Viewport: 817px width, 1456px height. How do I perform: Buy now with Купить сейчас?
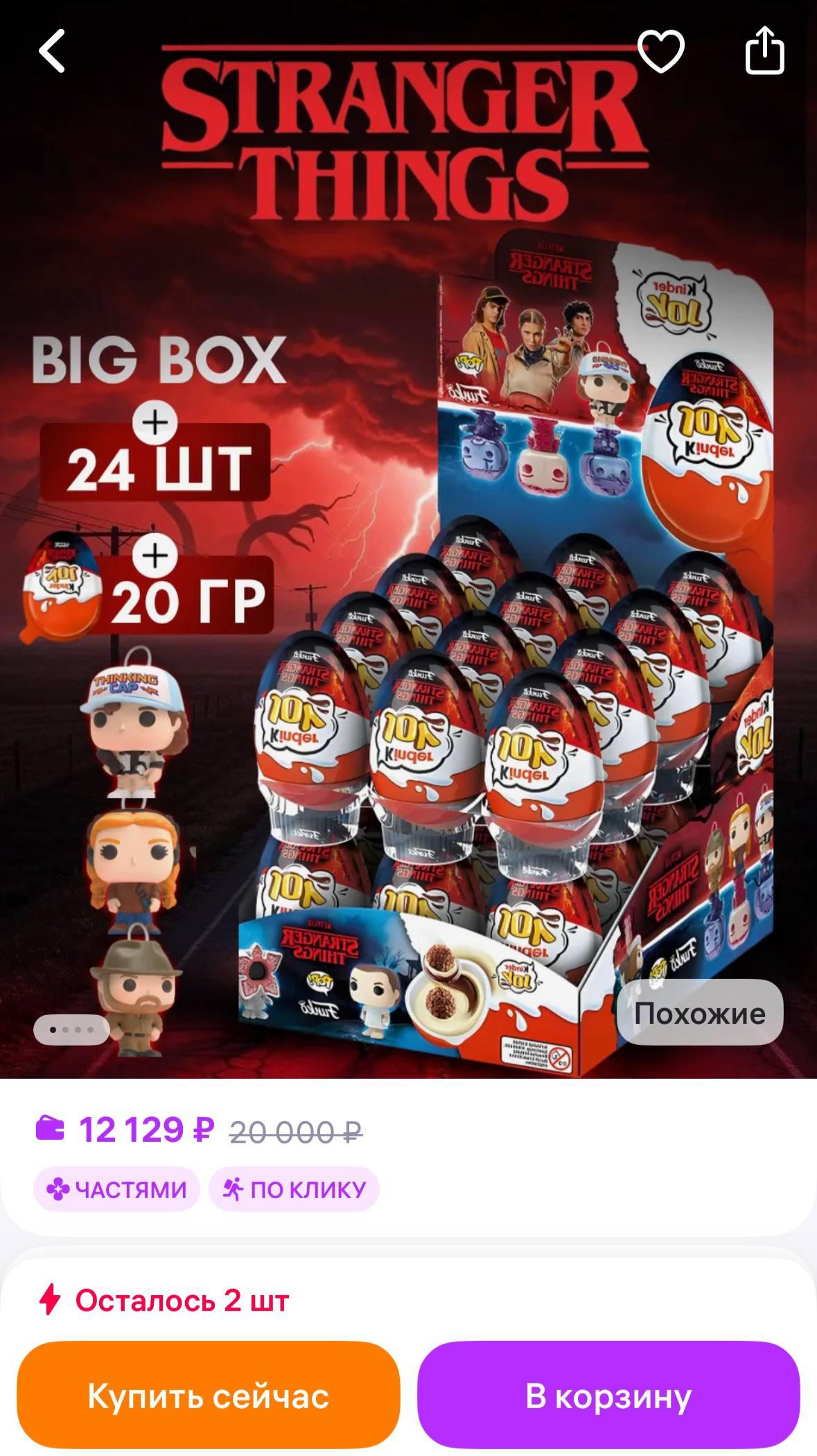[x=209, y=1396]
